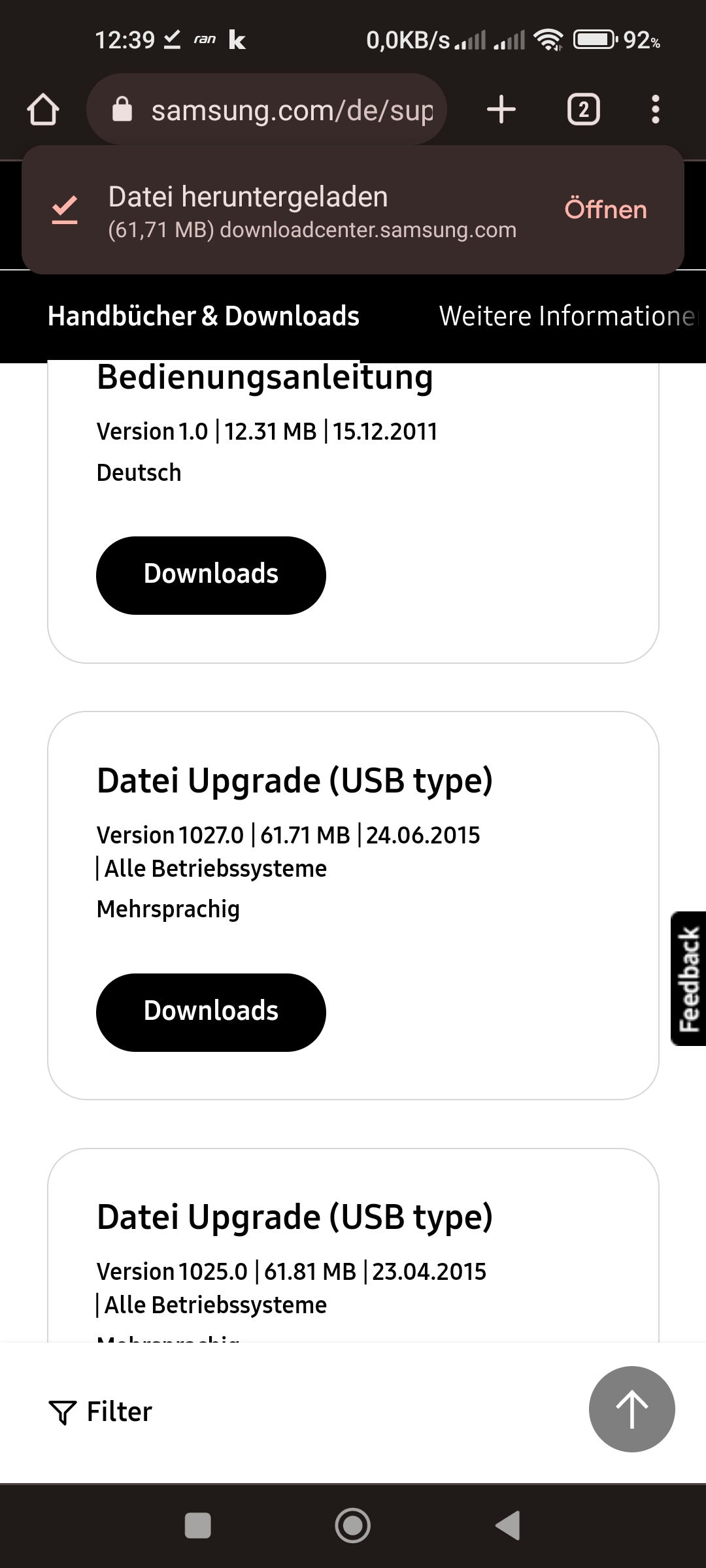Viewport: 706px width, 1568px height.
Task: Download Datei Upgrade Version 1027.0
Action: pyautogui.click(x=210, y=1012)
